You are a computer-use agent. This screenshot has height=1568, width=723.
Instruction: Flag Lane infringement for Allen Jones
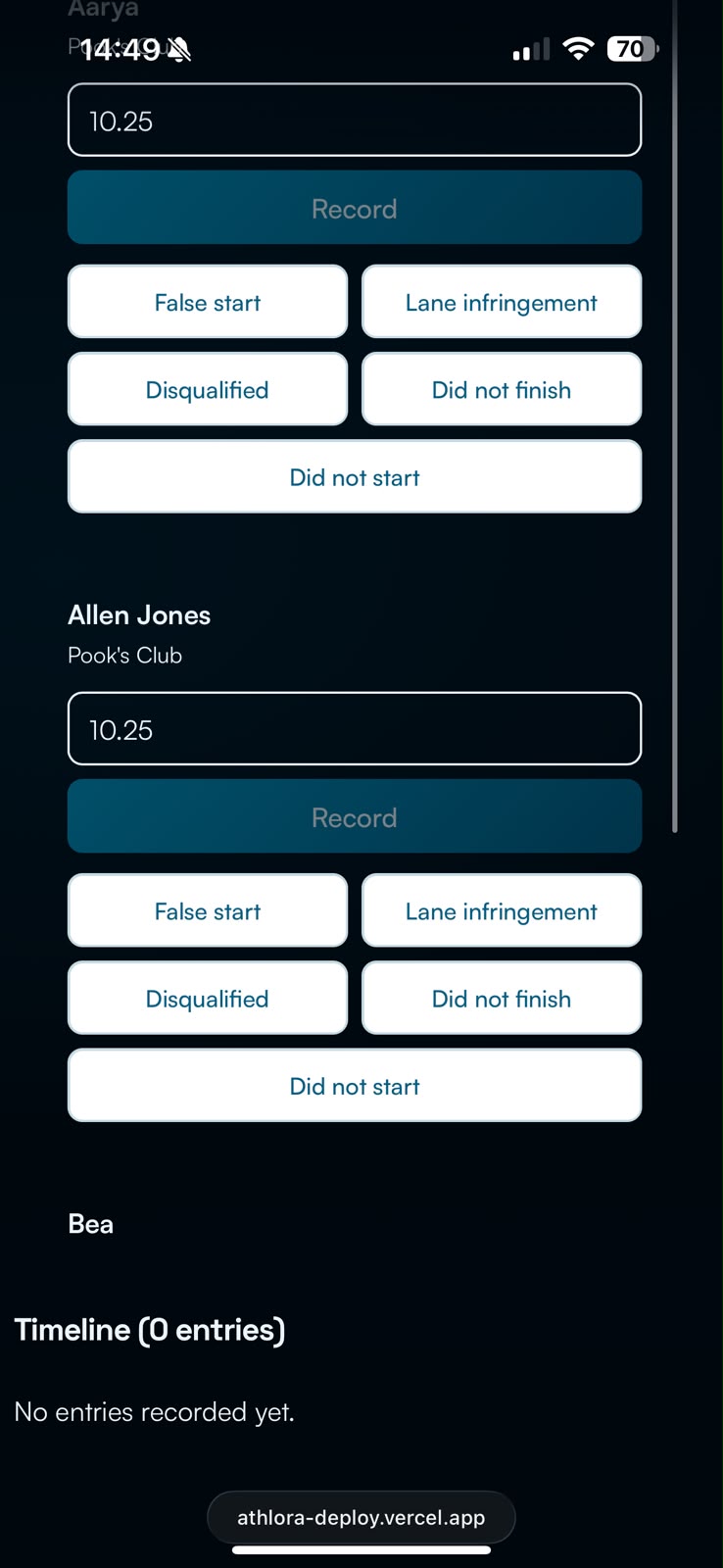tap(502, 910)
